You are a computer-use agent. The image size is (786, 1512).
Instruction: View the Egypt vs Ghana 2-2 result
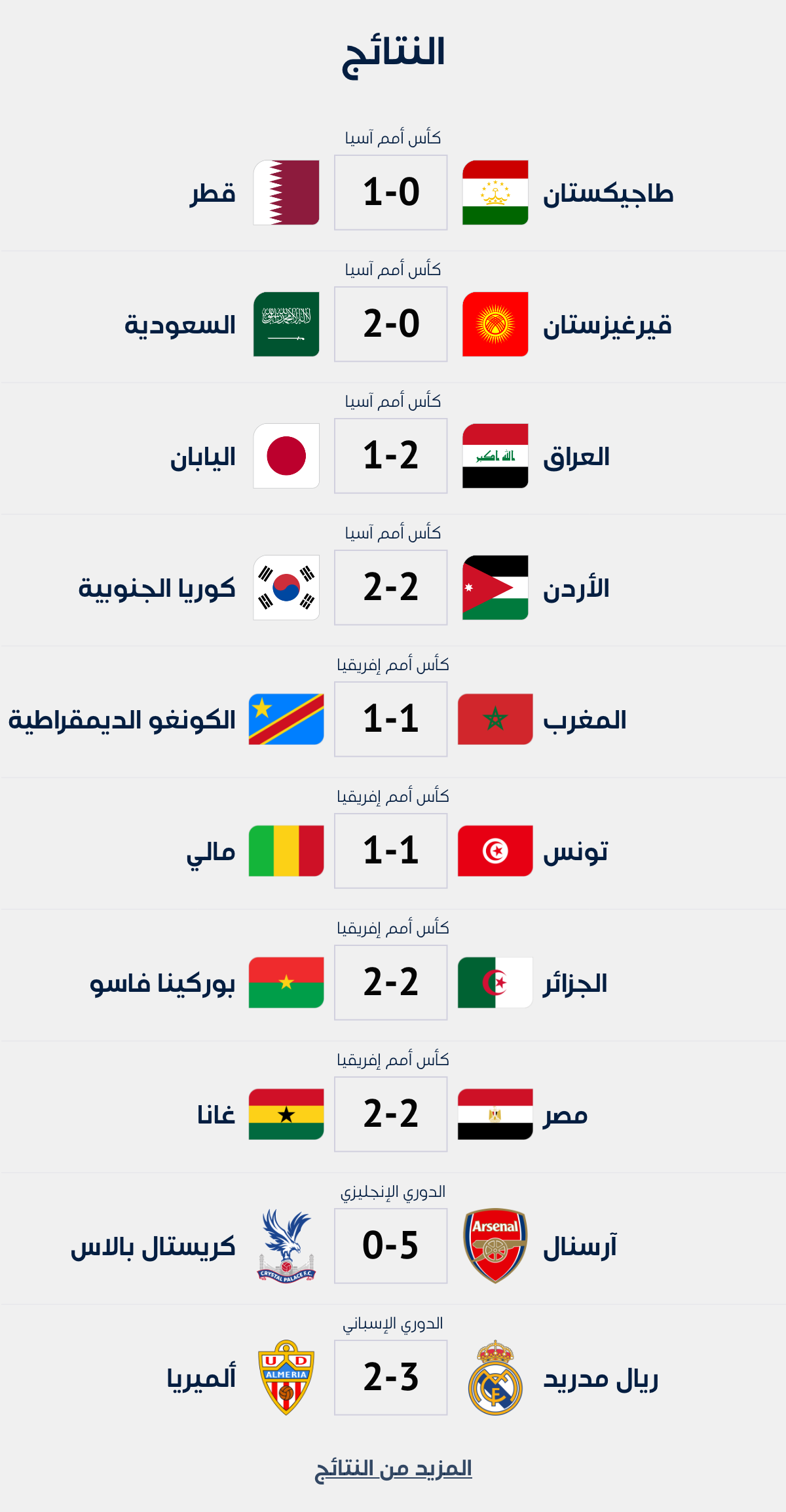pos(391,1114)
